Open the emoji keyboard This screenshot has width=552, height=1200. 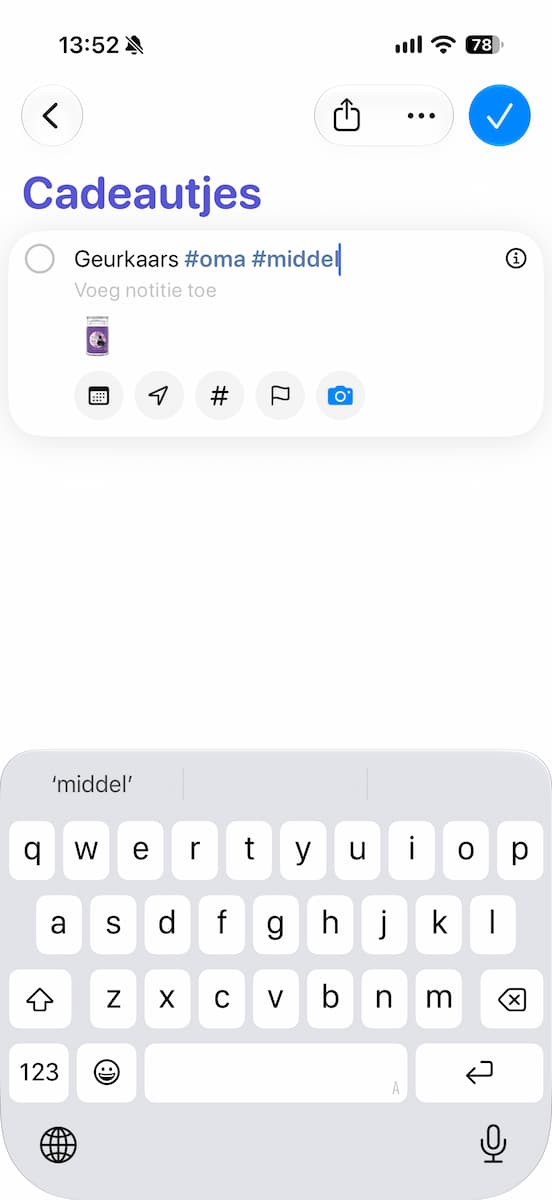(106, 1073)
